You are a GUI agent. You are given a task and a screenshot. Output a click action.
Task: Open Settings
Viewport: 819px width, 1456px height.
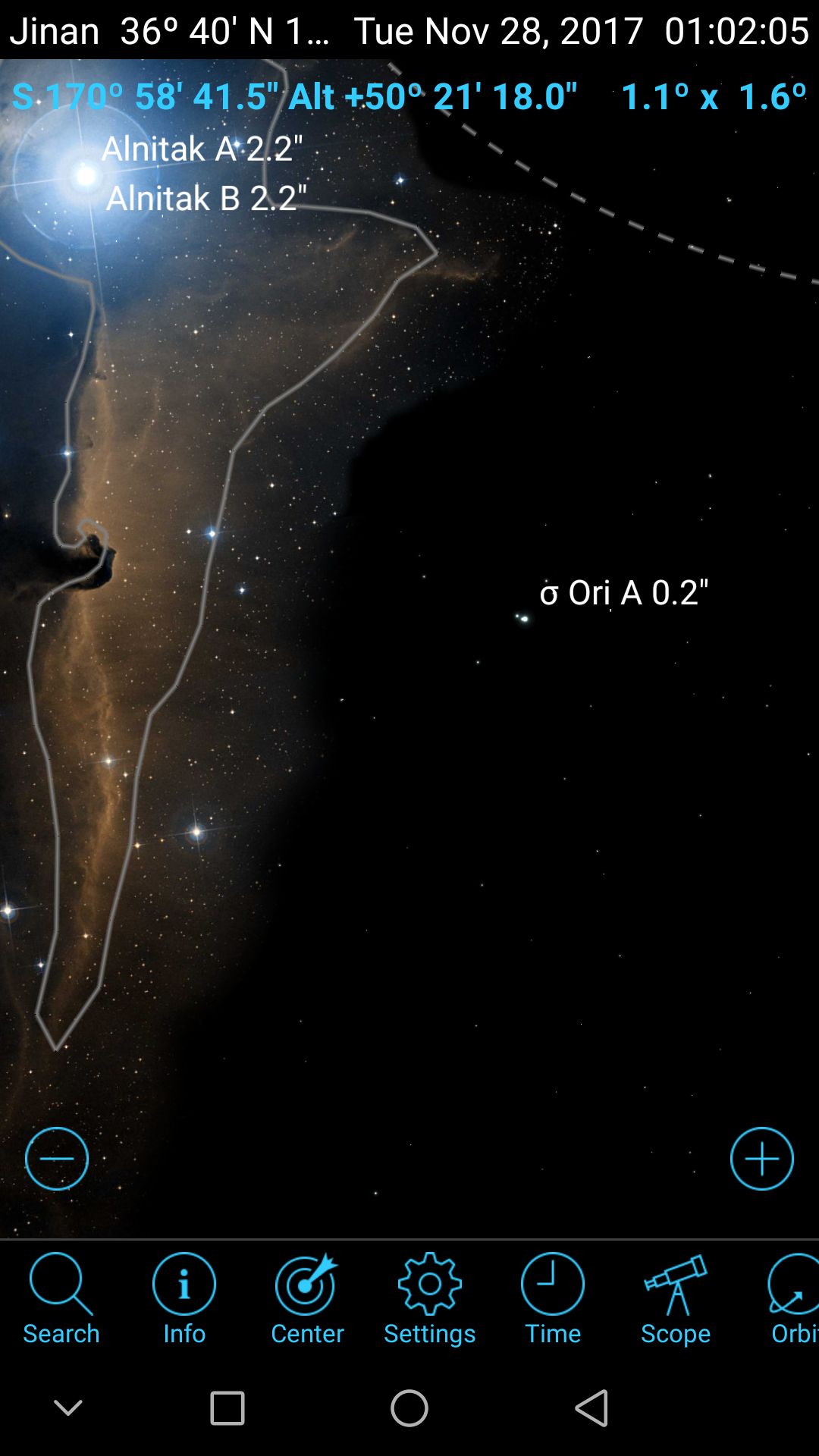[429, 1298]
